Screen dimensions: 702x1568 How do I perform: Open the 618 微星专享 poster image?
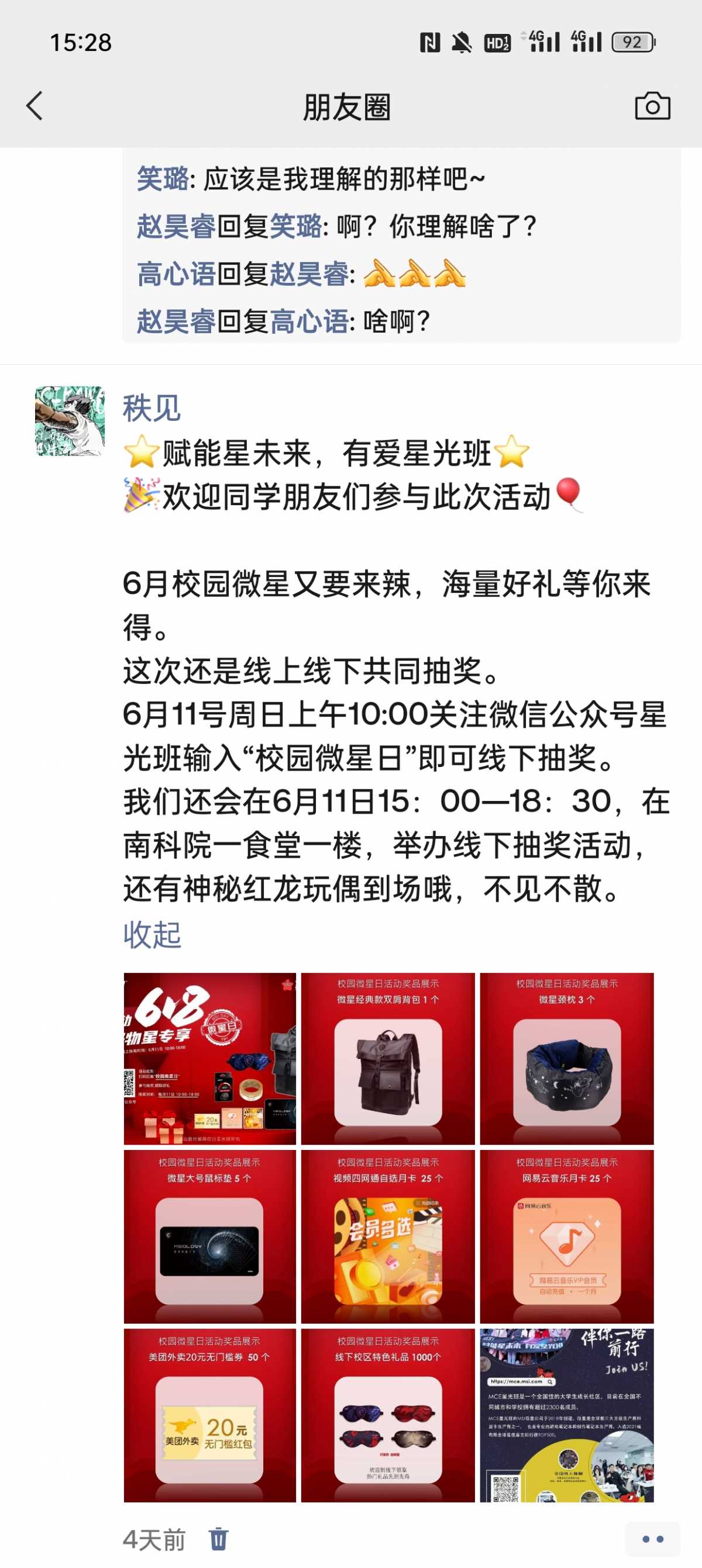210,1059
